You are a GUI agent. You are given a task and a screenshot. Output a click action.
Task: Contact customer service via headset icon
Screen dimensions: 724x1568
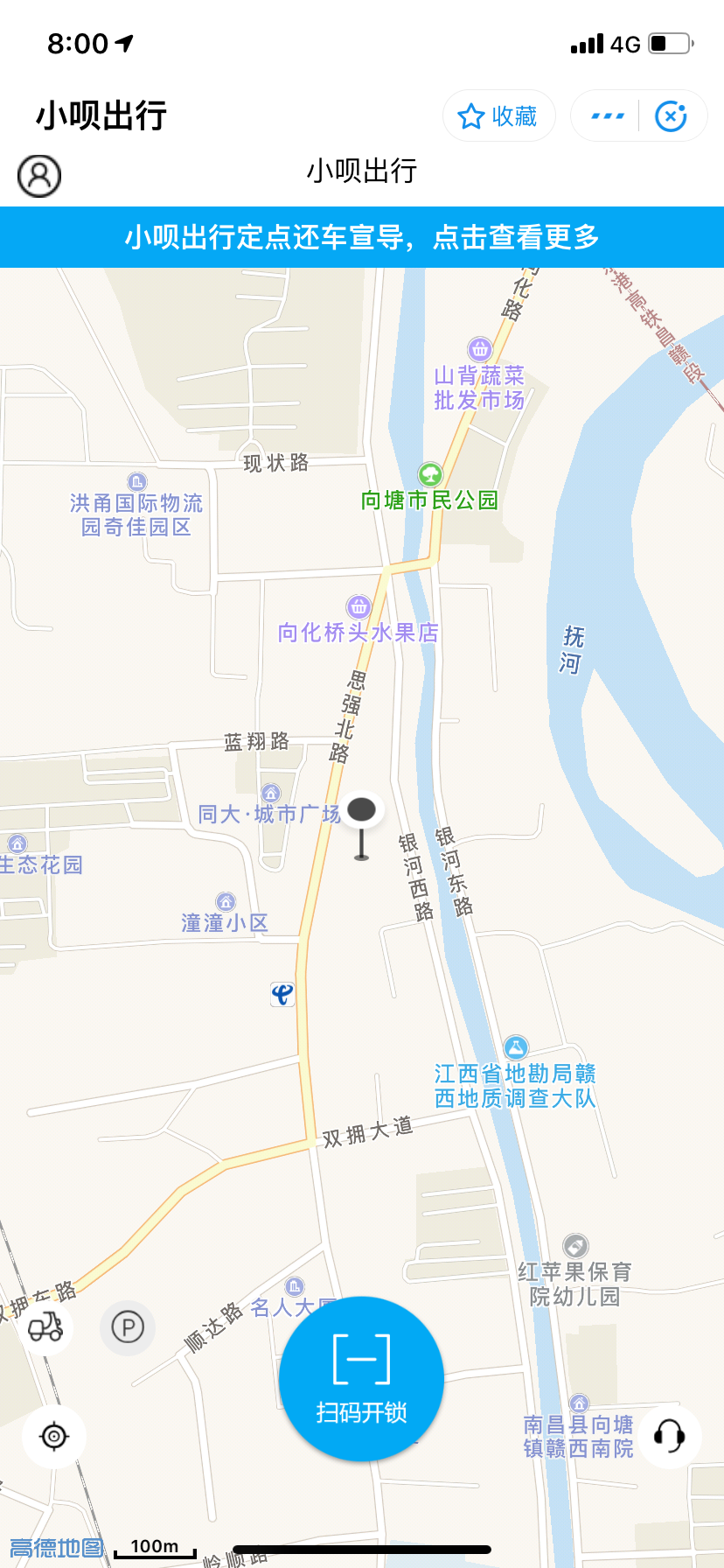pyautogui.click(x=670, y=1436)
